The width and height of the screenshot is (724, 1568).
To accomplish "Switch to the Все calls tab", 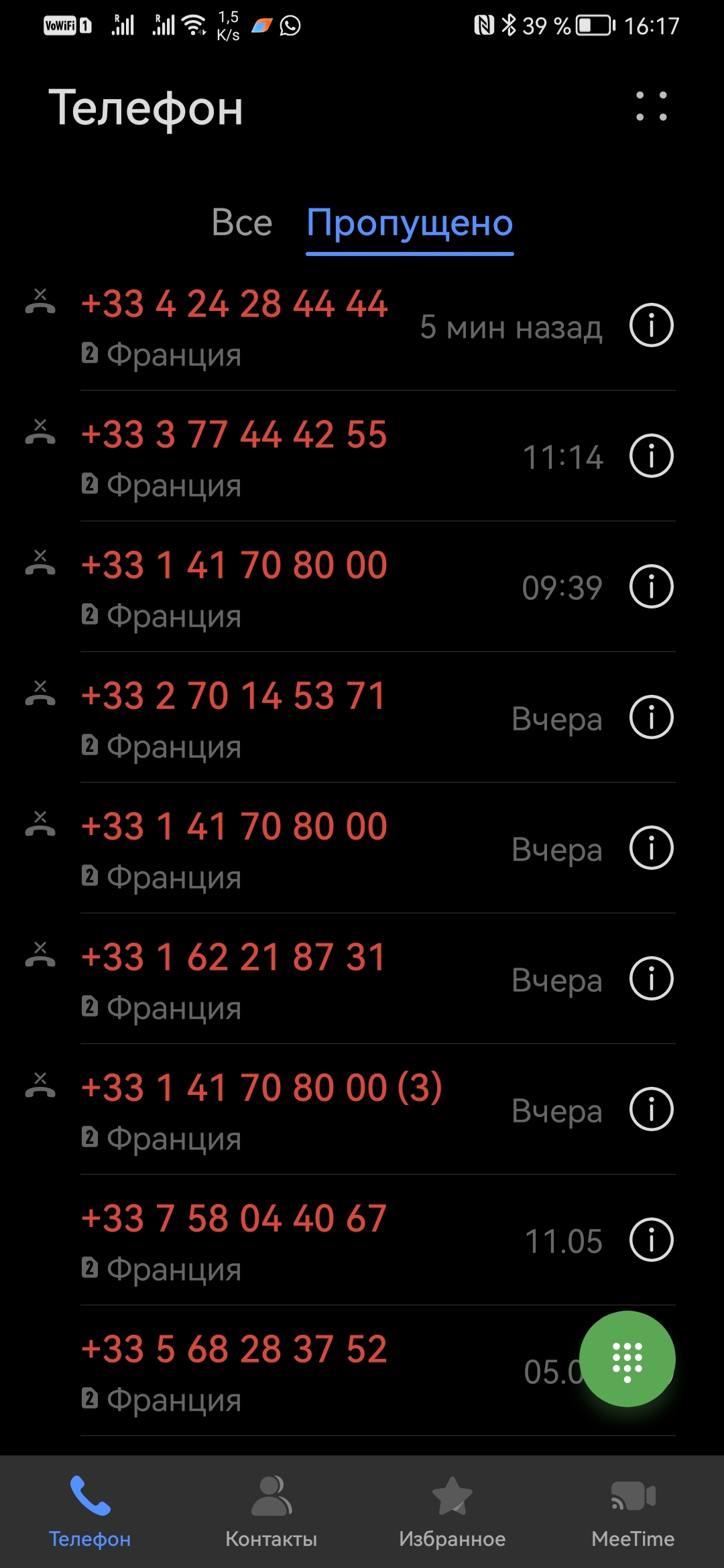I will (242, 222).
